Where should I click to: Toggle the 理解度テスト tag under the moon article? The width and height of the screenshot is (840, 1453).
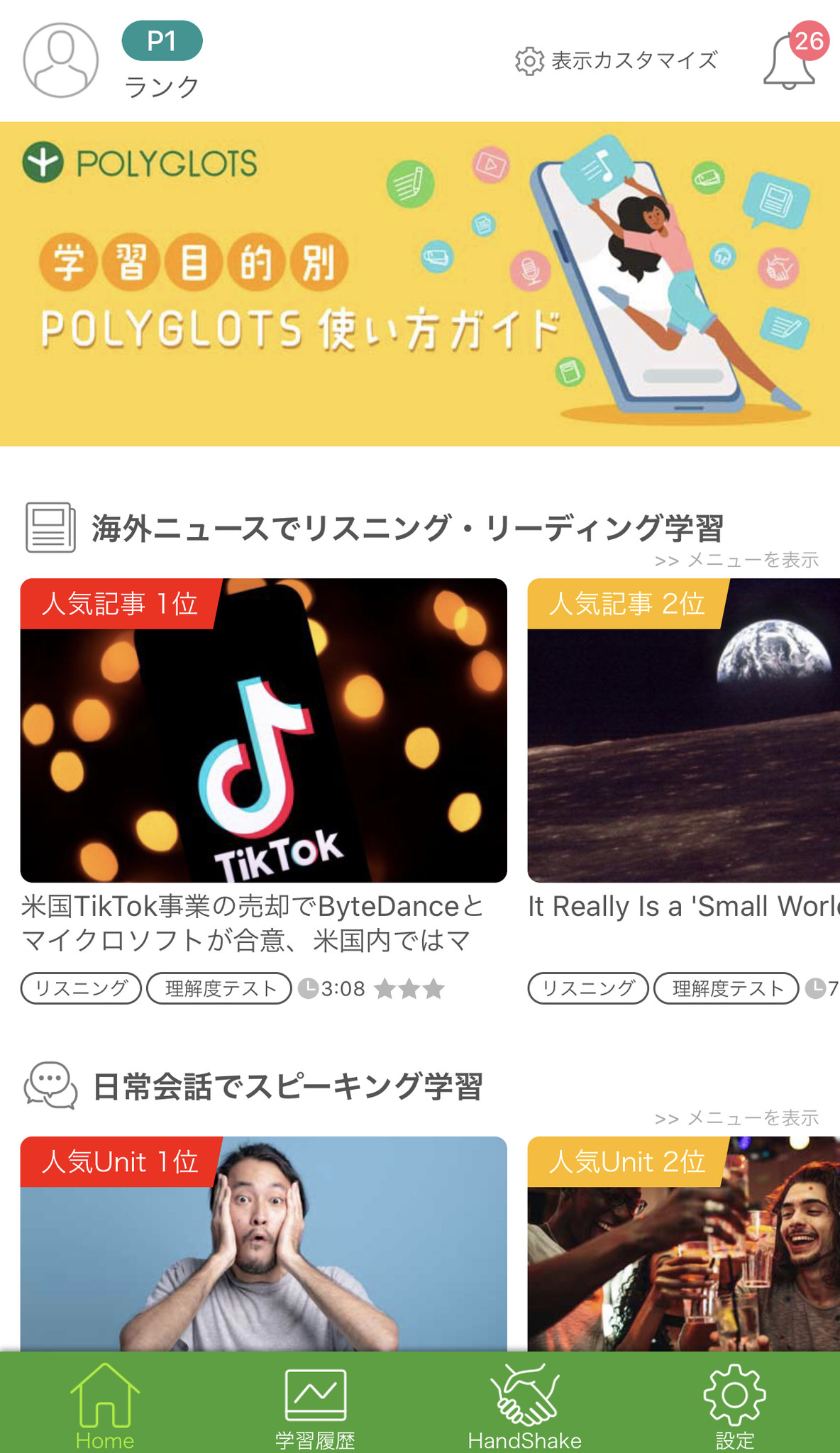[x=725, y=988]
